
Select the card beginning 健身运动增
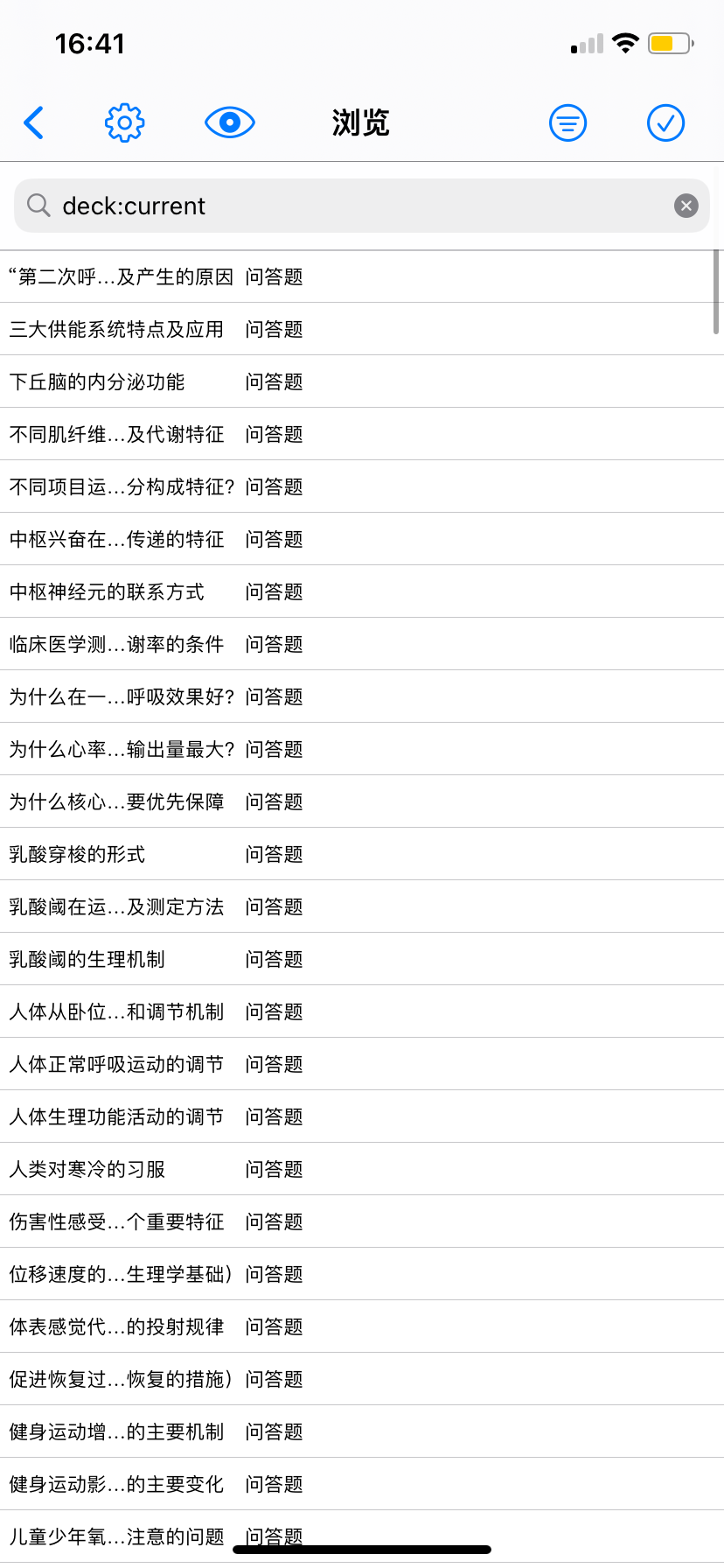point(362,1431)
